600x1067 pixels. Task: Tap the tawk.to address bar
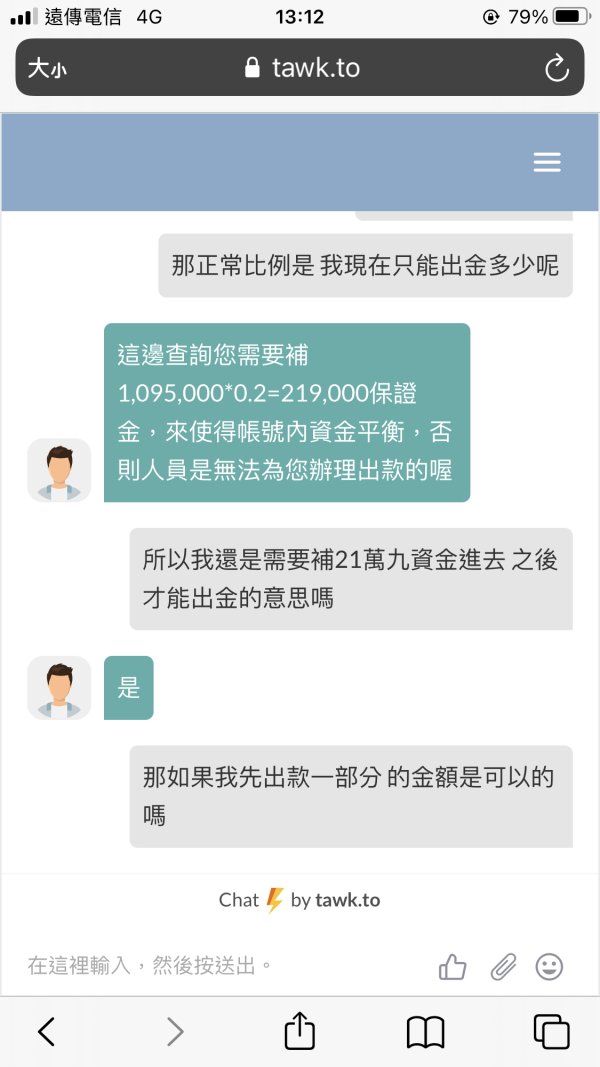(300, 67)
